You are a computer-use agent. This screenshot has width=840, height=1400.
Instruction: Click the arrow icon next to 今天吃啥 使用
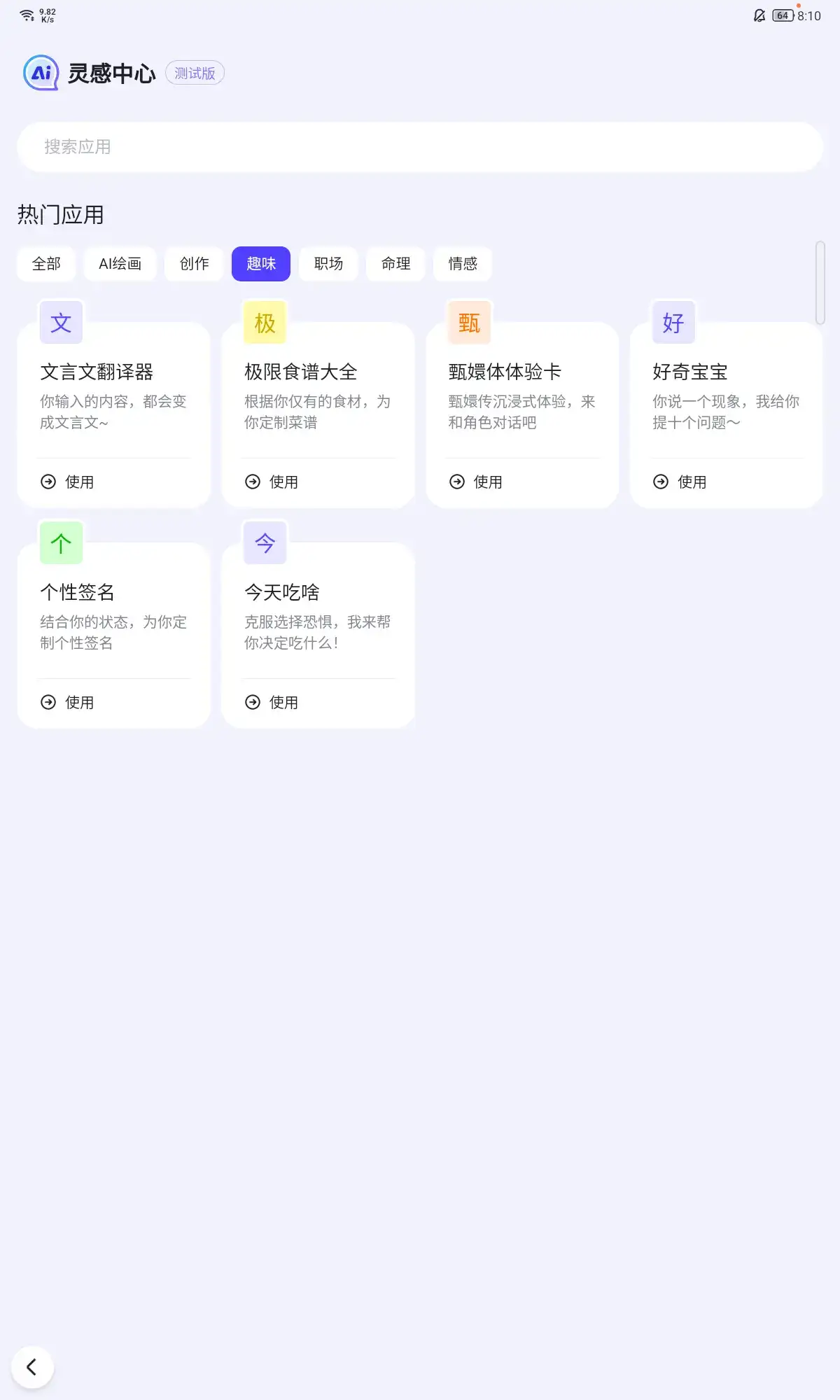click(253, 702)
